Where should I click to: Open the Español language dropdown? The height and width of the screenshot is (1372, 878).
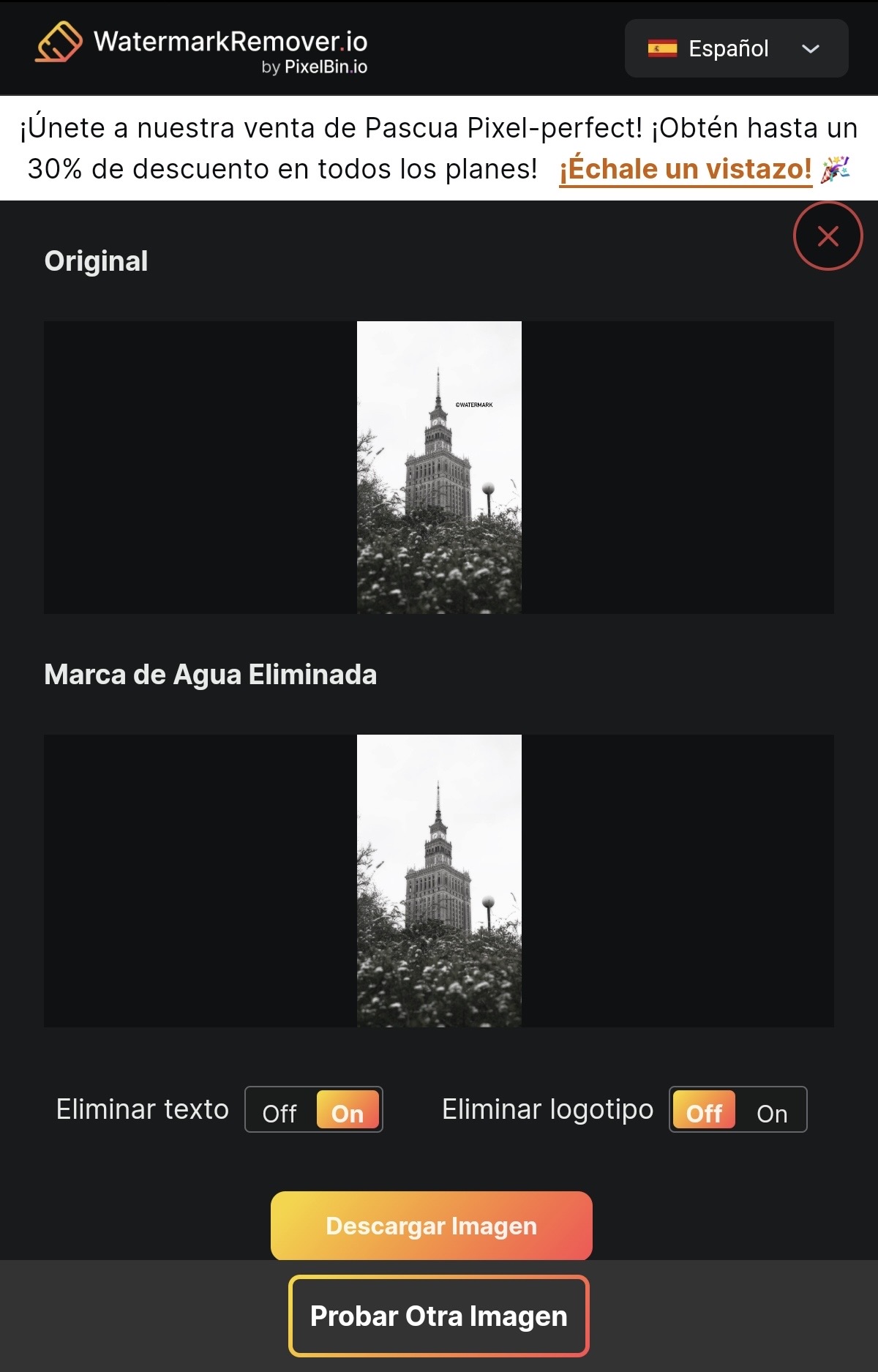tap(736, 48)
